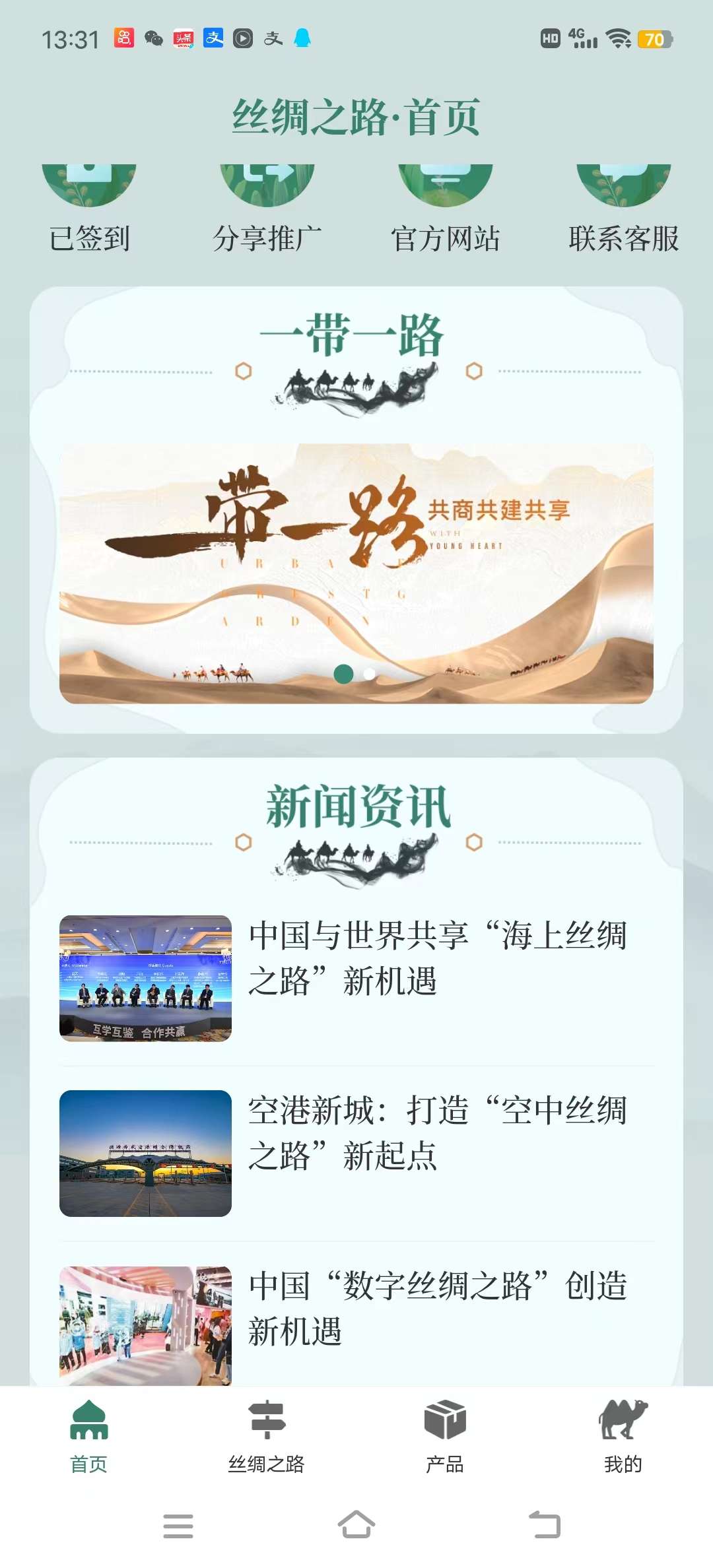This screenshot has width=713, height=1568.
Task: Switch to the 产品 tab
Action: coord(445,1436)
